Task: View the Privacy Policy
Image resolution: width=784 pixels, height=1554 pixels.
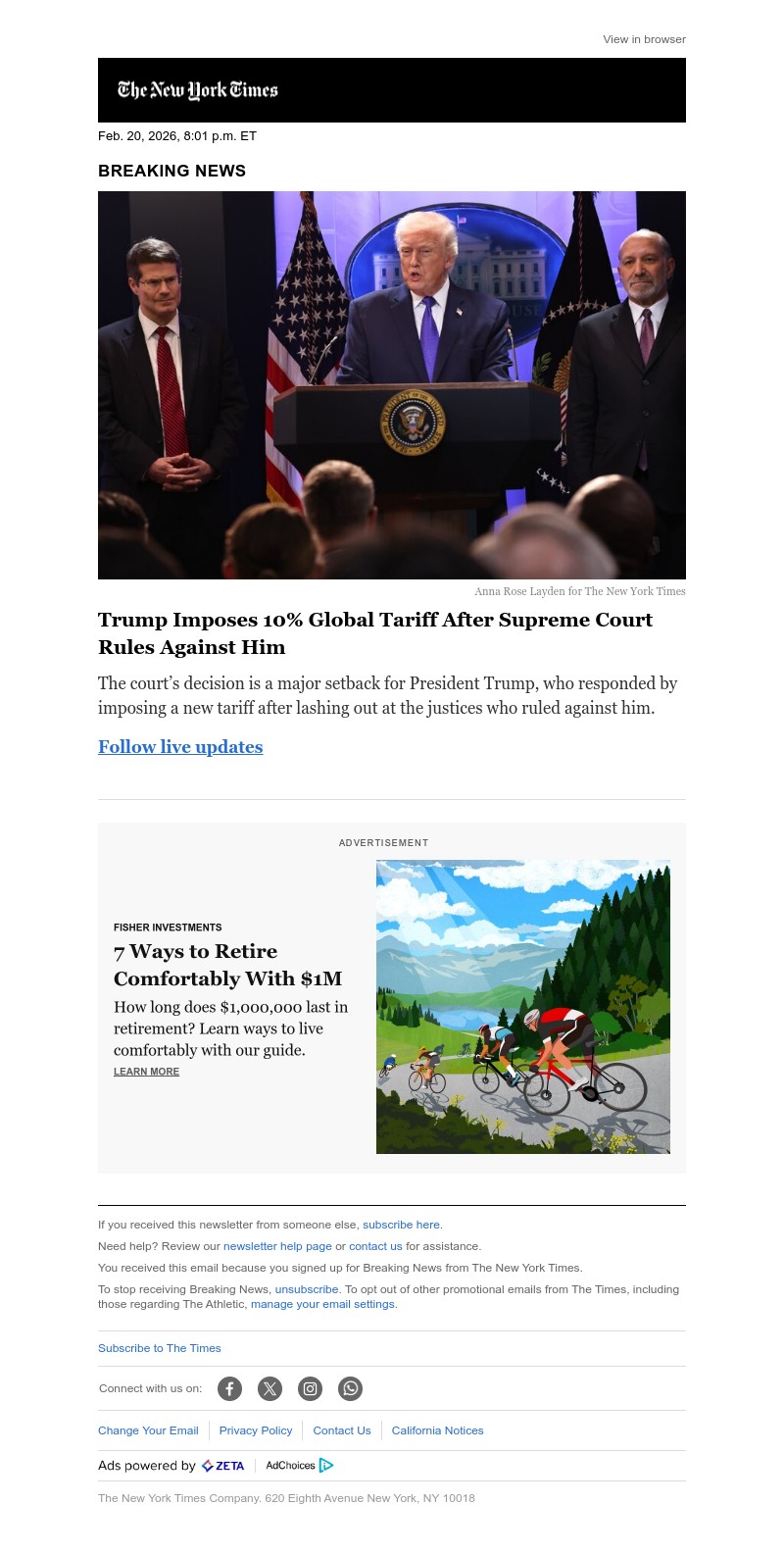Action: coord(256,1430)
